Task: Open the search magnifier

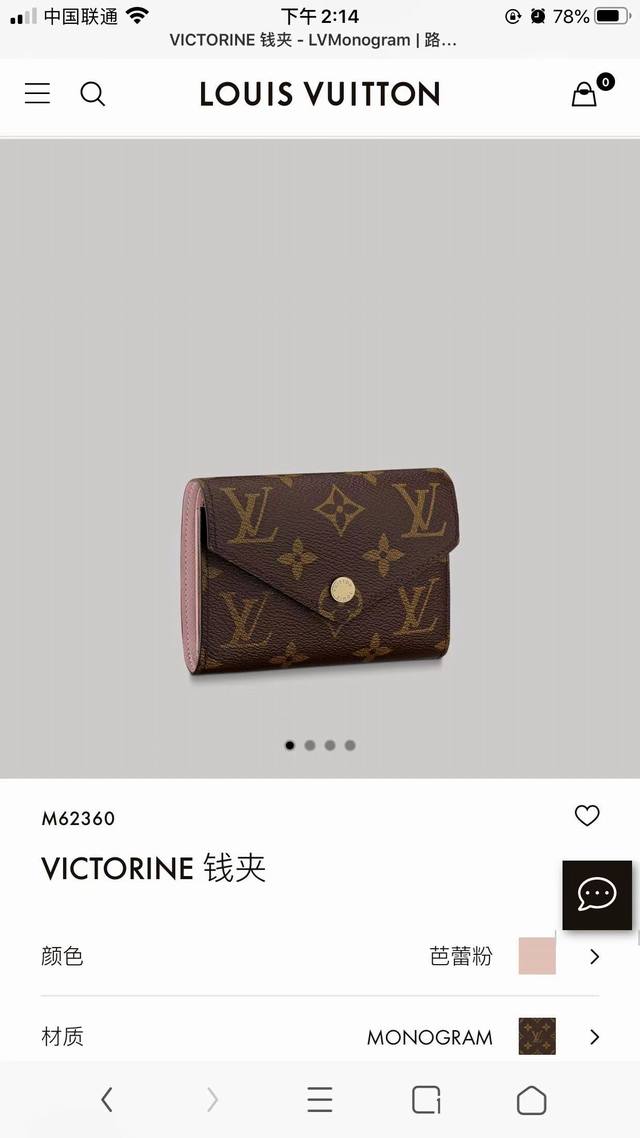Action: click(92, 94)
